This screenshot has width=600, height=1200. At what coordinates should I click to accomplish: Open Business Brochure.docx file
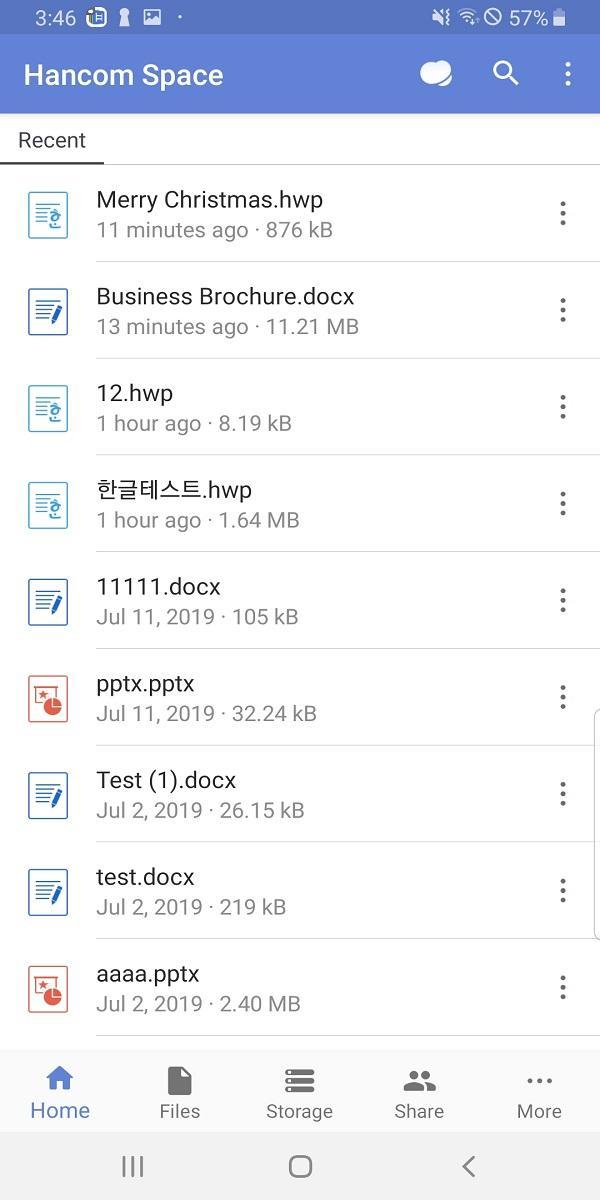[x=226, y=311]
